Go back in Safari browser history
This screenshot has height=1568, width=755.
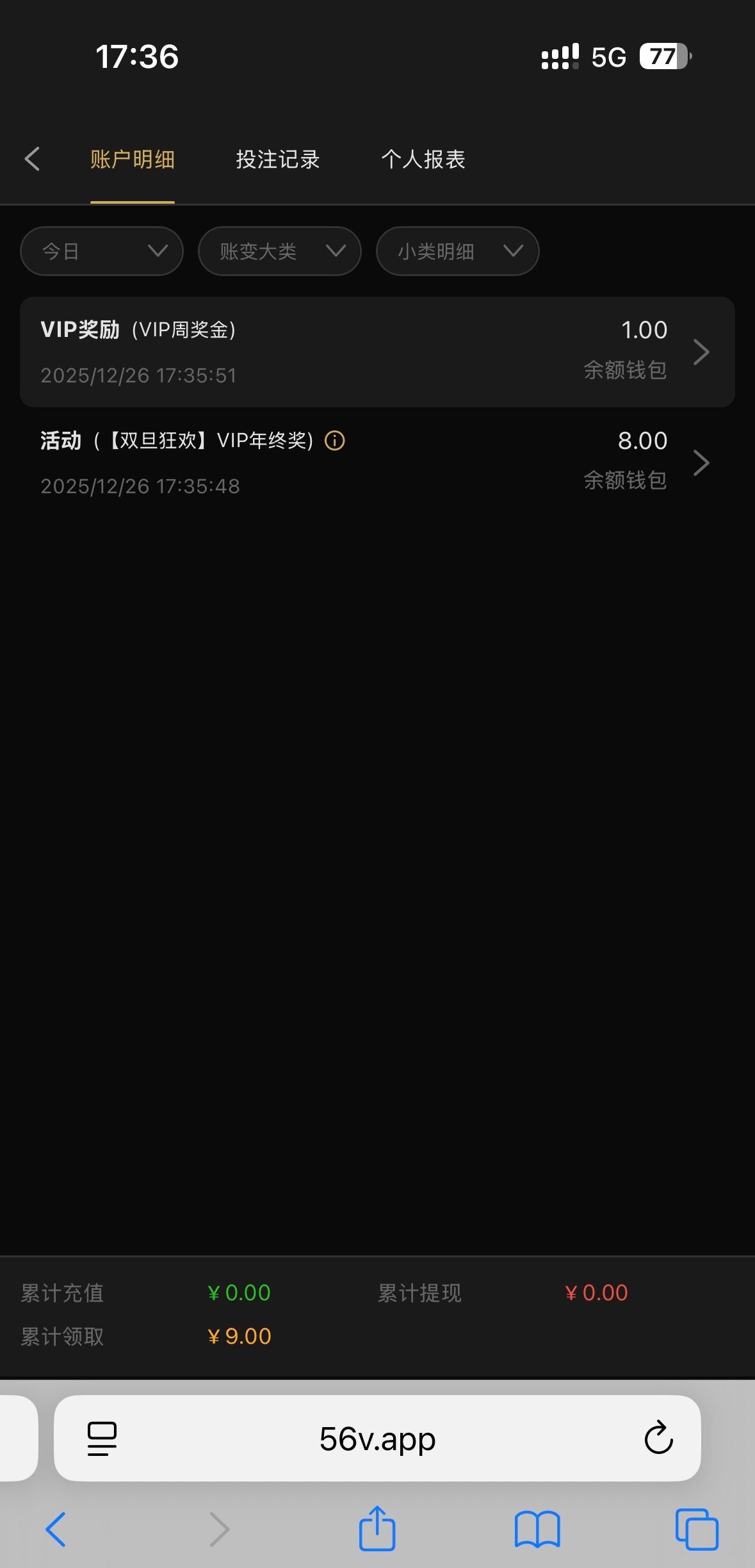tap(56, 1530)
